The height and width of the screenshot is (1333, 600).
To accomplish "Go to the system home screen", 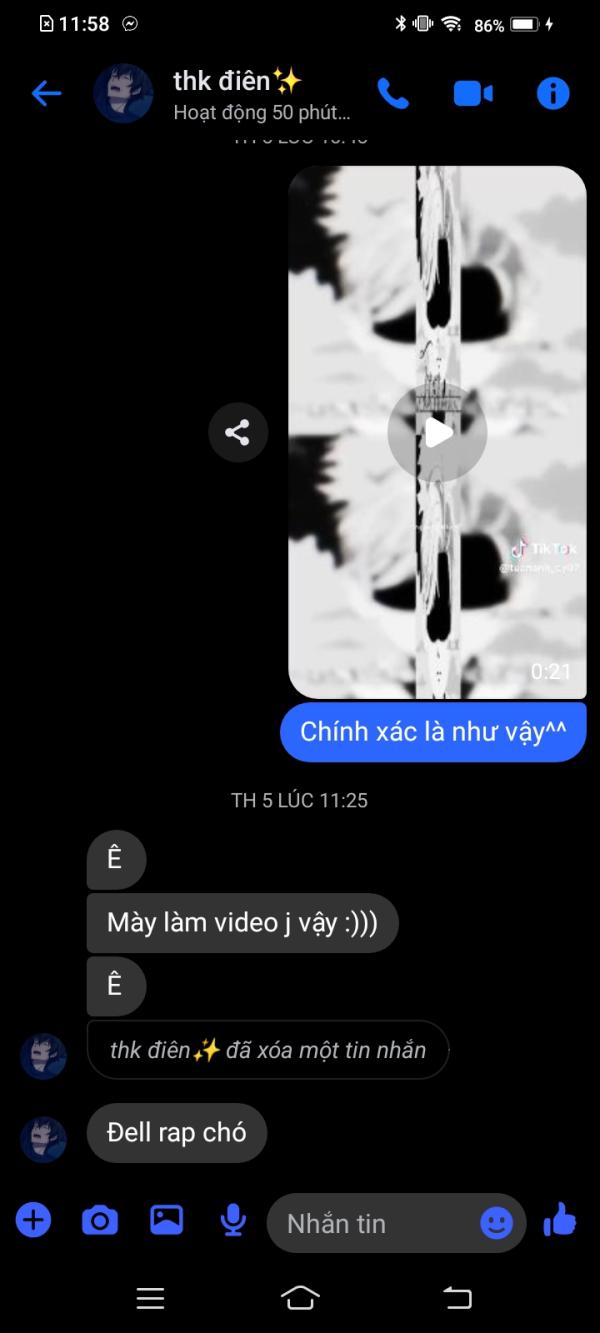I will pos(300,1298).
